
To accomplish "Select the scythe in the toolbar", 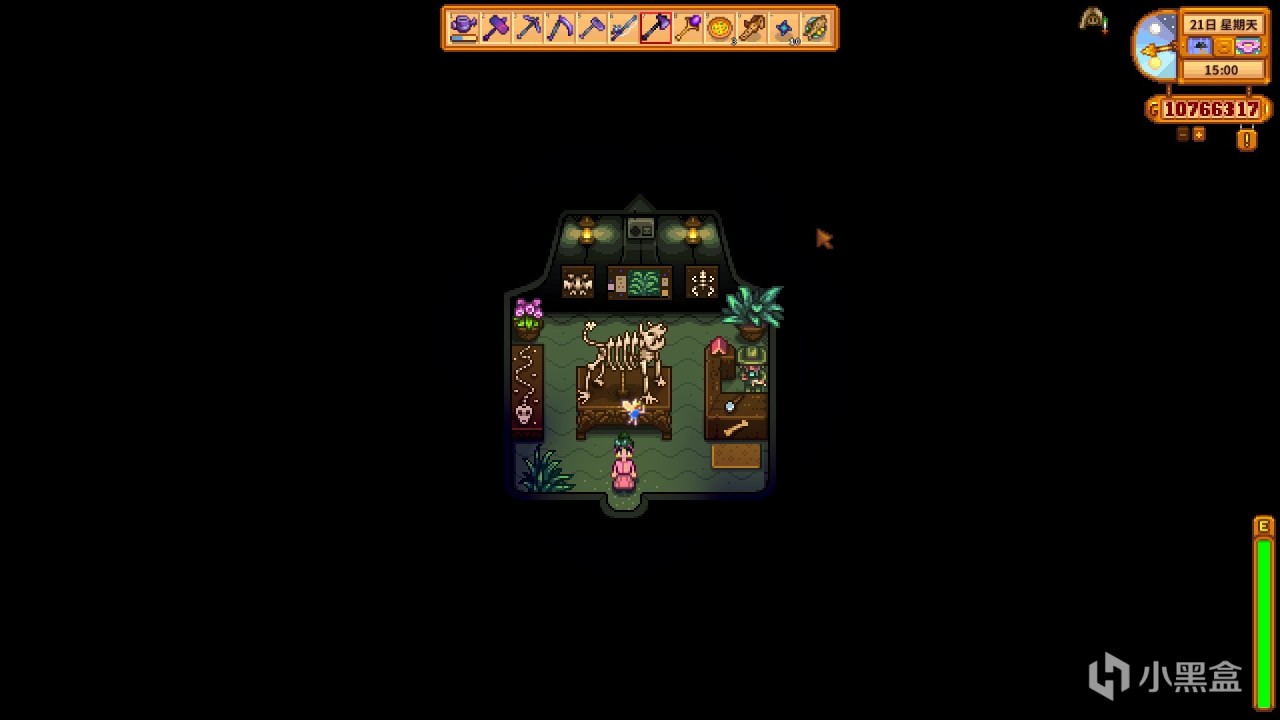I will tap(560, 28).
